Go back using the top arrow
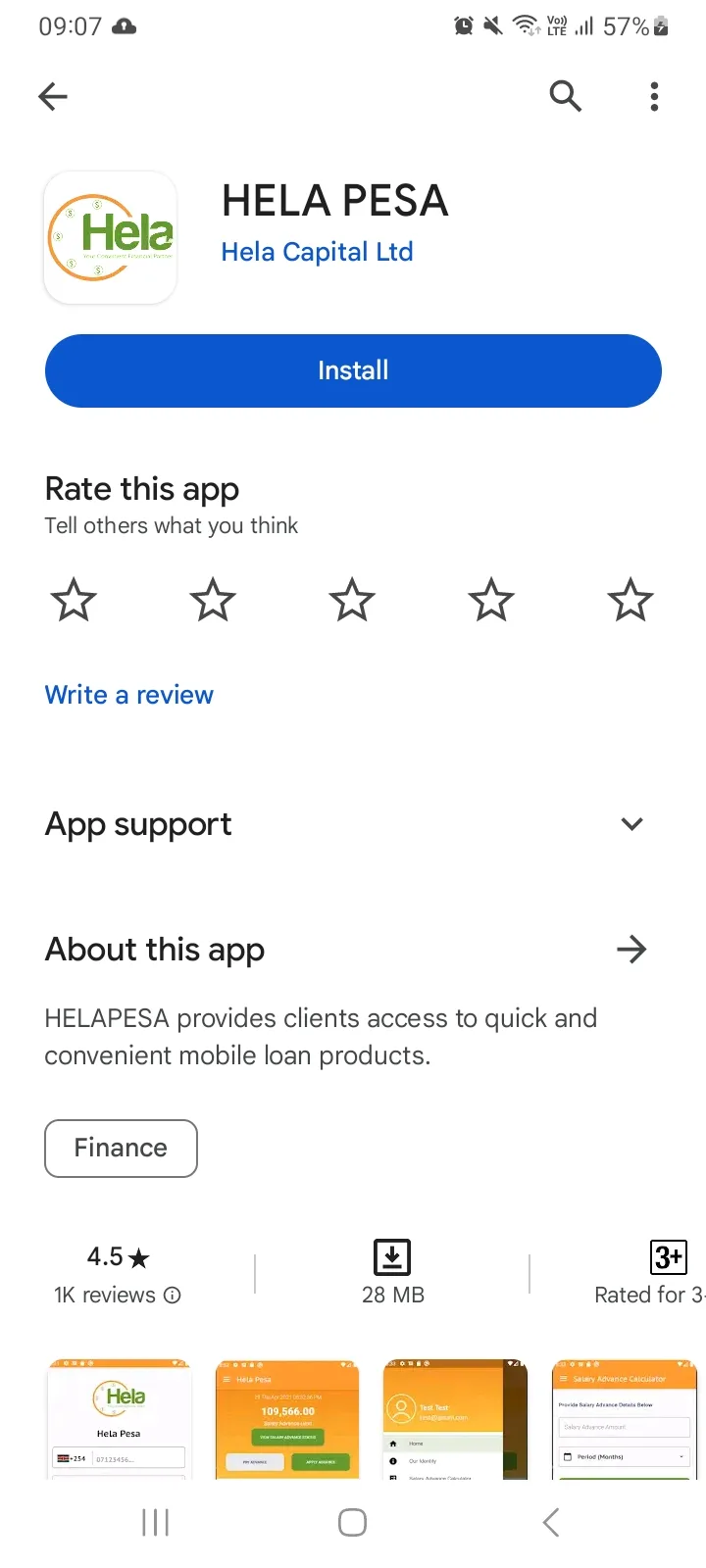The width and height of the screenshot is (706, 1568). click(x=53, y=96)
